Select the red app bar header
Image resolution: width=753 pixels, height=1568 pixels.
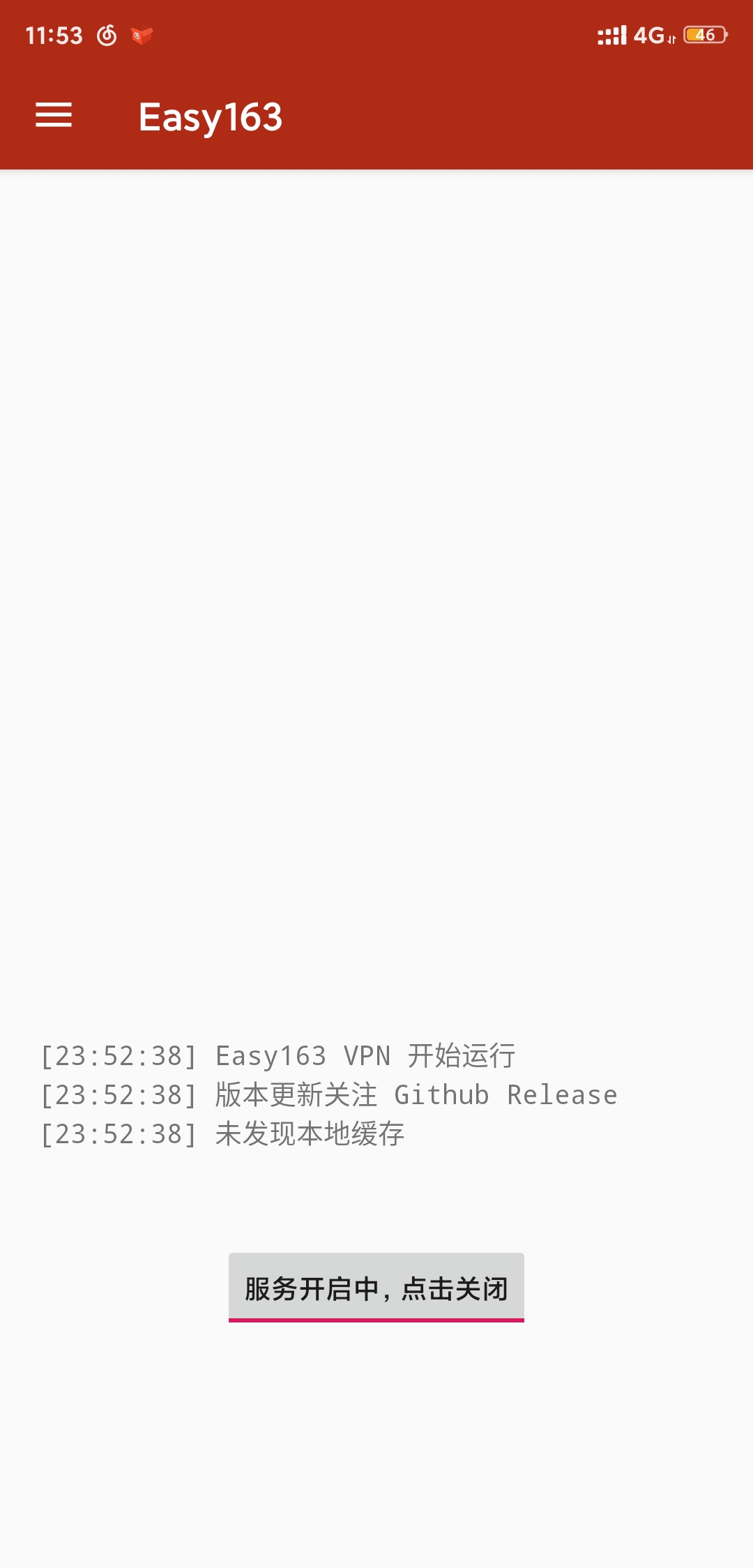click(376, 116)
